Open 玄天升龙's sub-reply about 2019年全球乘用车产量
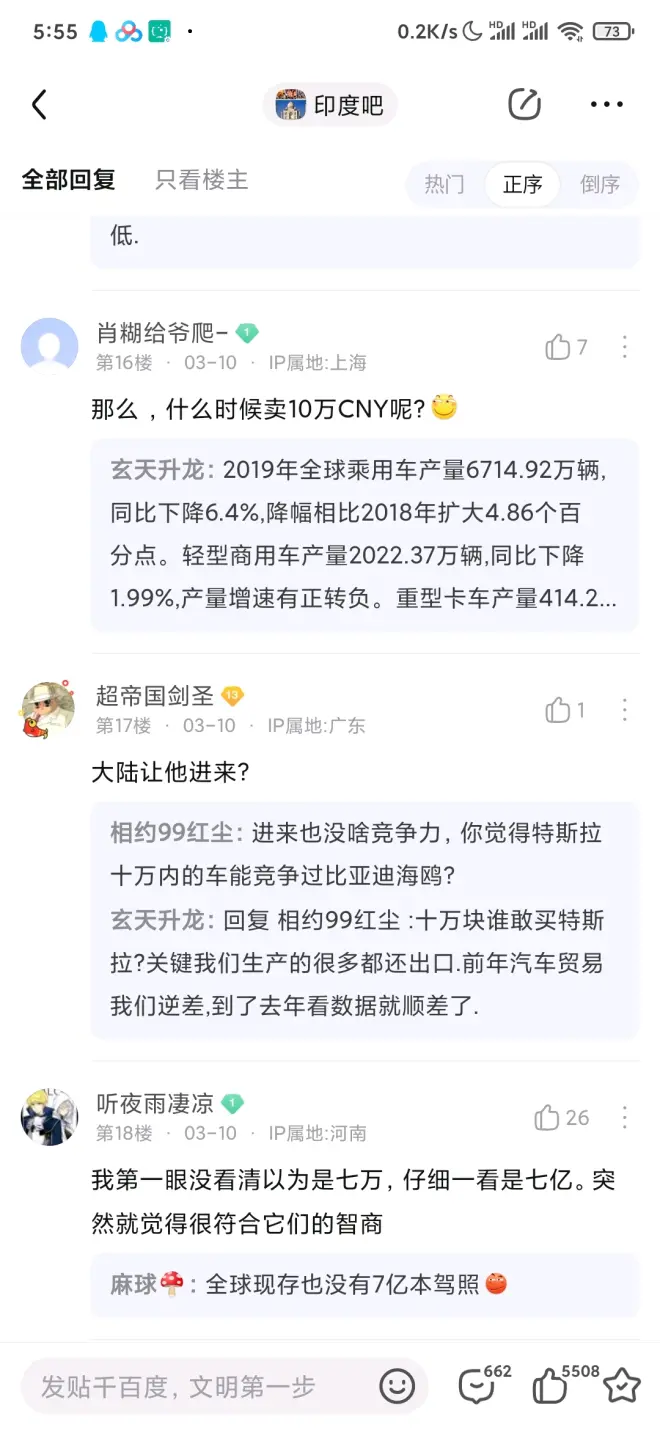 click(x=364, y=533)
